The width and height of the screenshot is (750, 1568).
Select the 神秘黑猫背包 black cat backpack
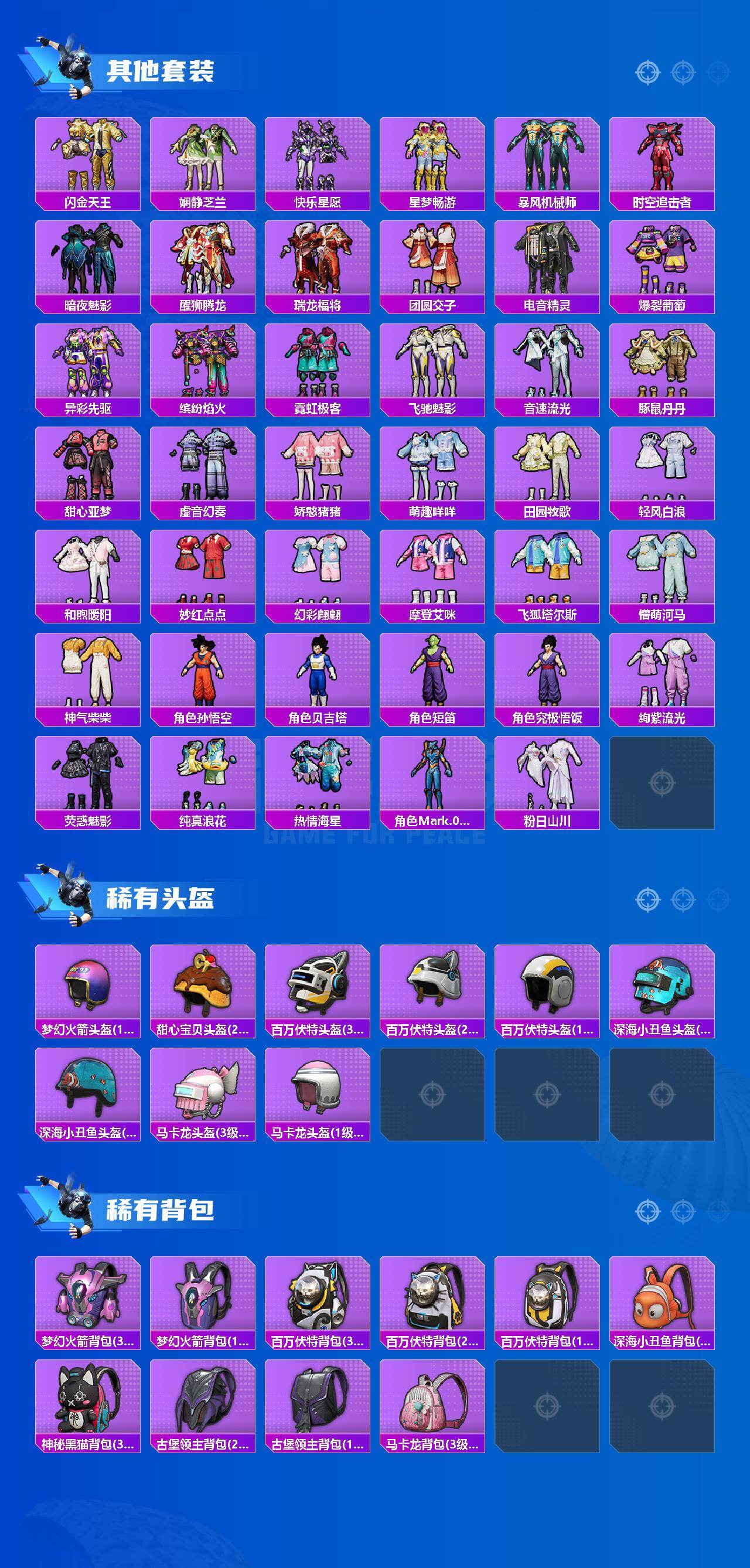88,1394
